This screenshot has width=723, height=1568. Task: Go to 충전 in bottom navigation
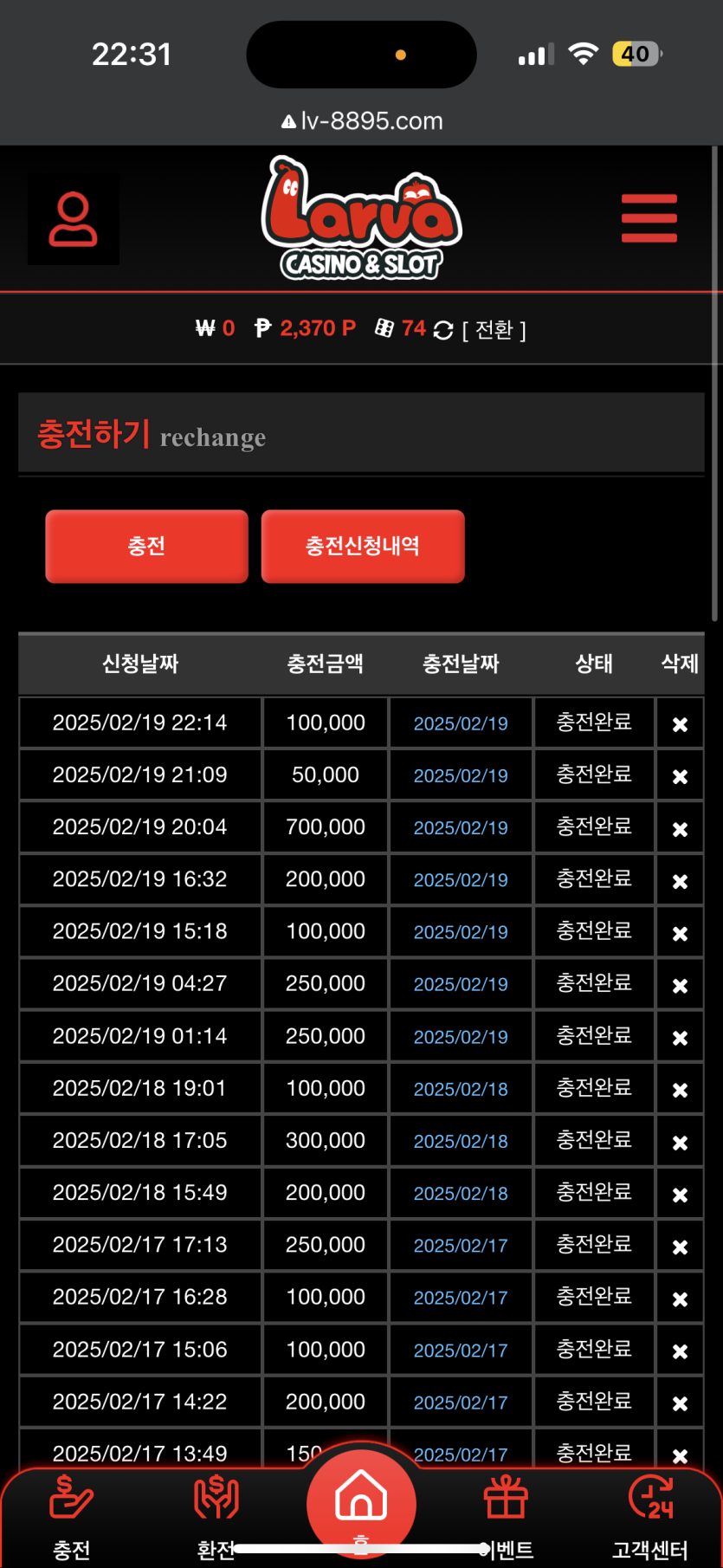point(71,1516)
